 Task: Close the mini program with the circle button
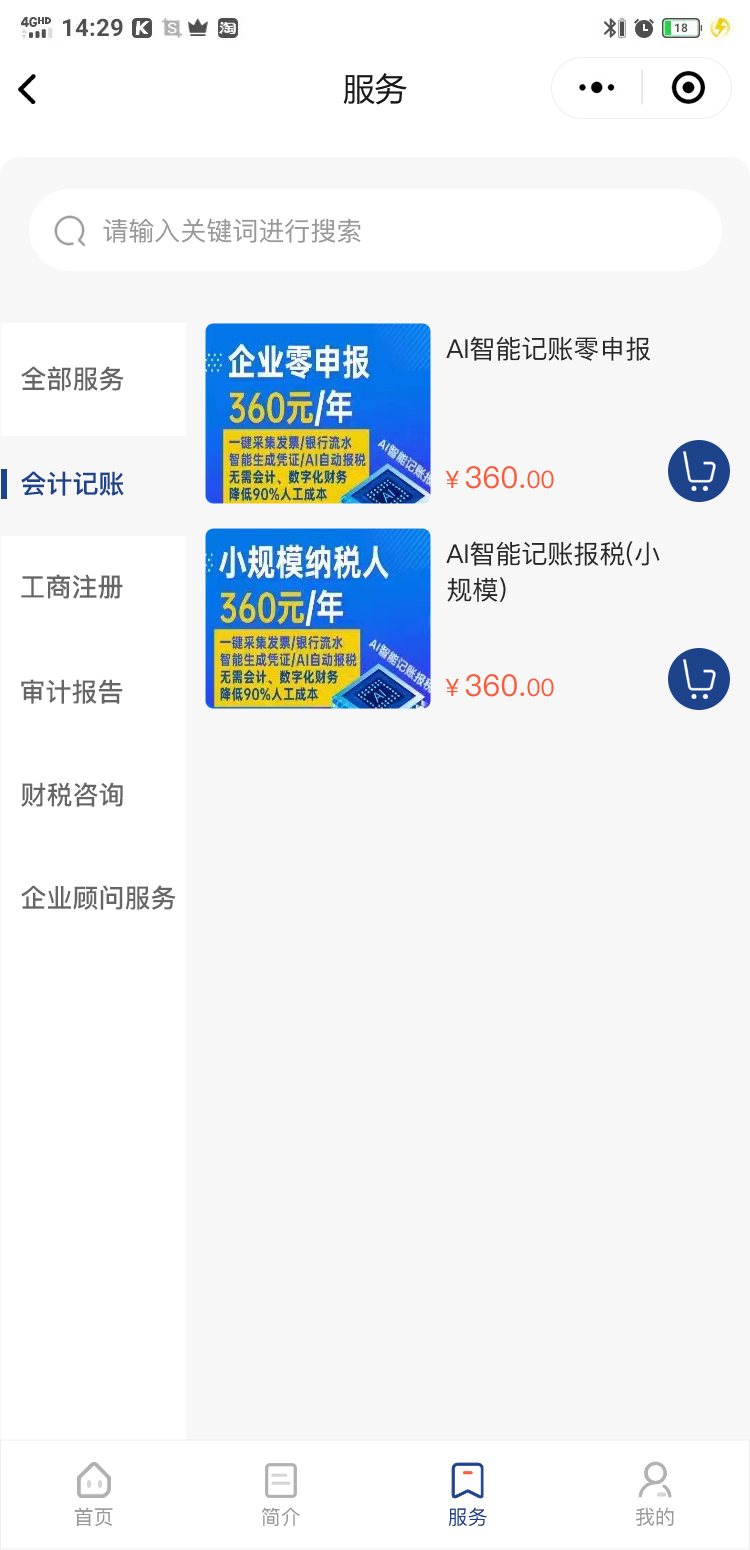coord(688,88)
